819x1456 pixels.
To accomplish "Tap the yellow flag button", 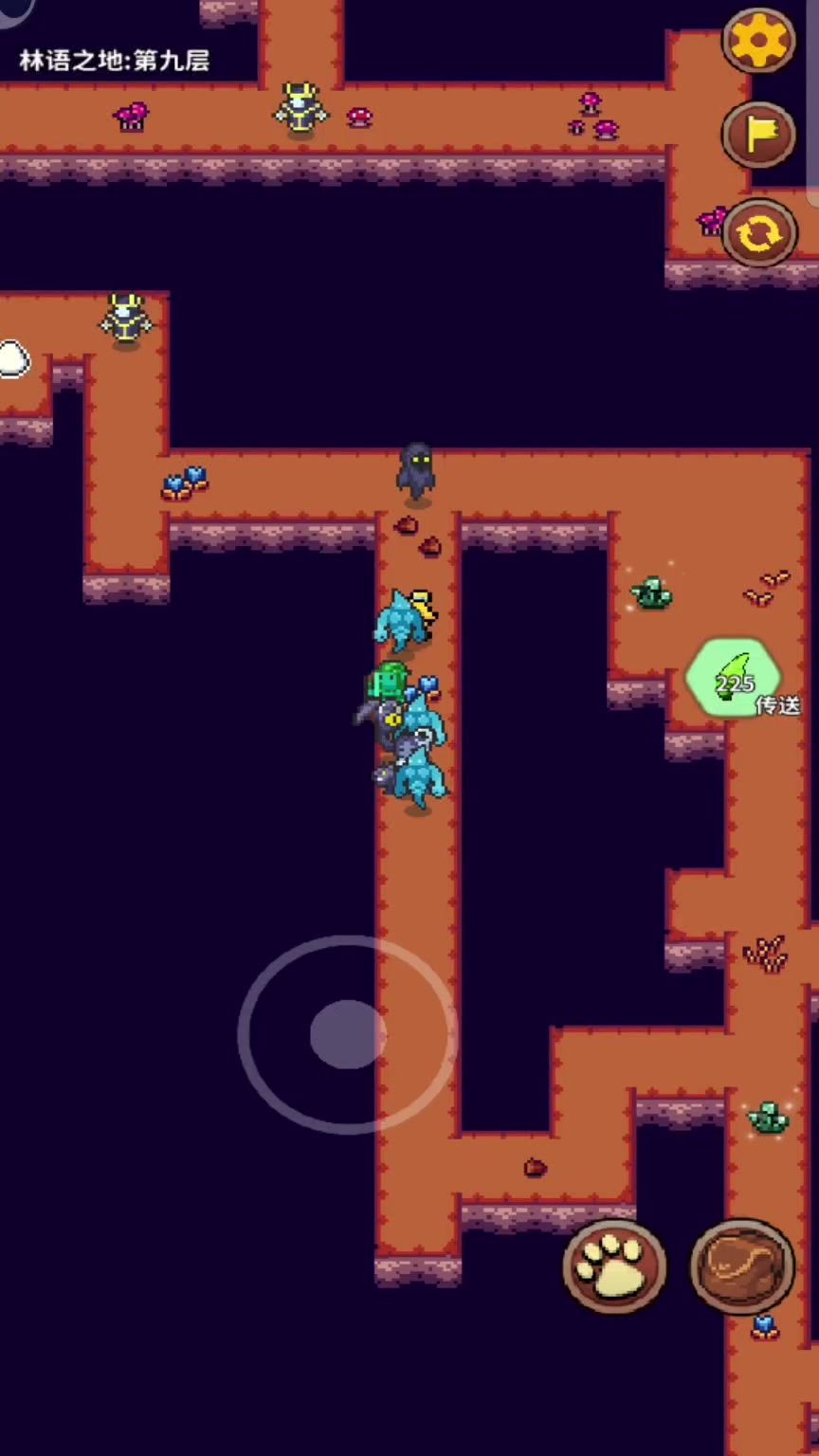I will point(759,136).
